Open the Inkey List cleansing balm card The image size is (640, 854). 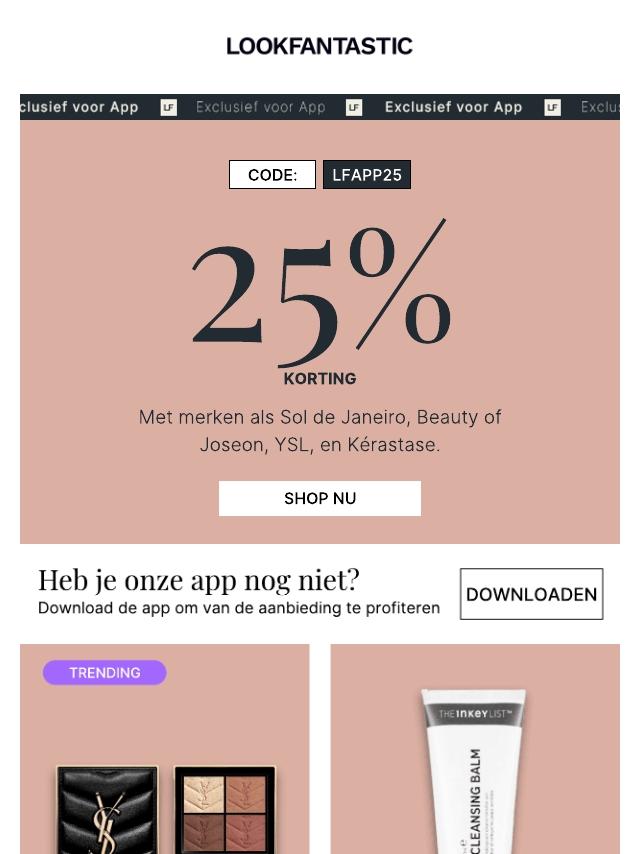pyautogui.click(x=475, y=760)
